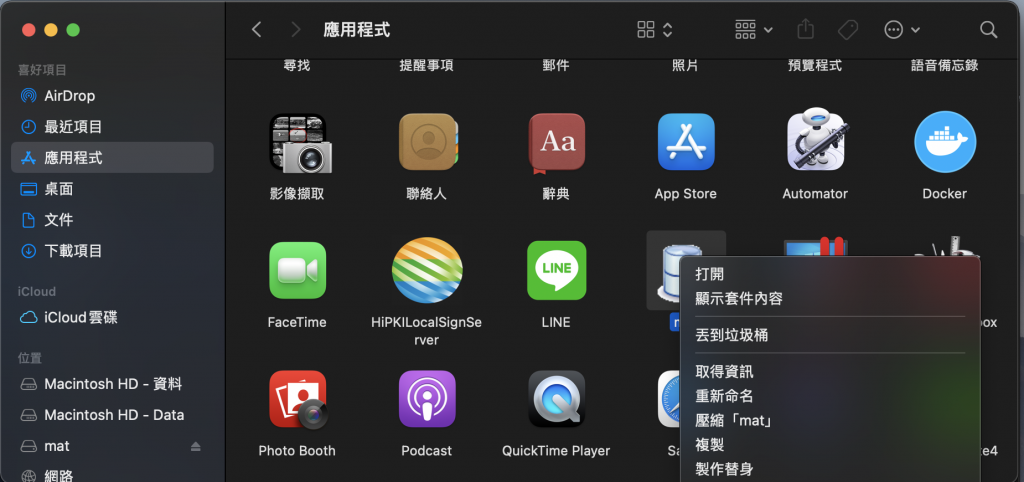
Task: Choose 打開 from the context menu
Action: coord(710,274)
